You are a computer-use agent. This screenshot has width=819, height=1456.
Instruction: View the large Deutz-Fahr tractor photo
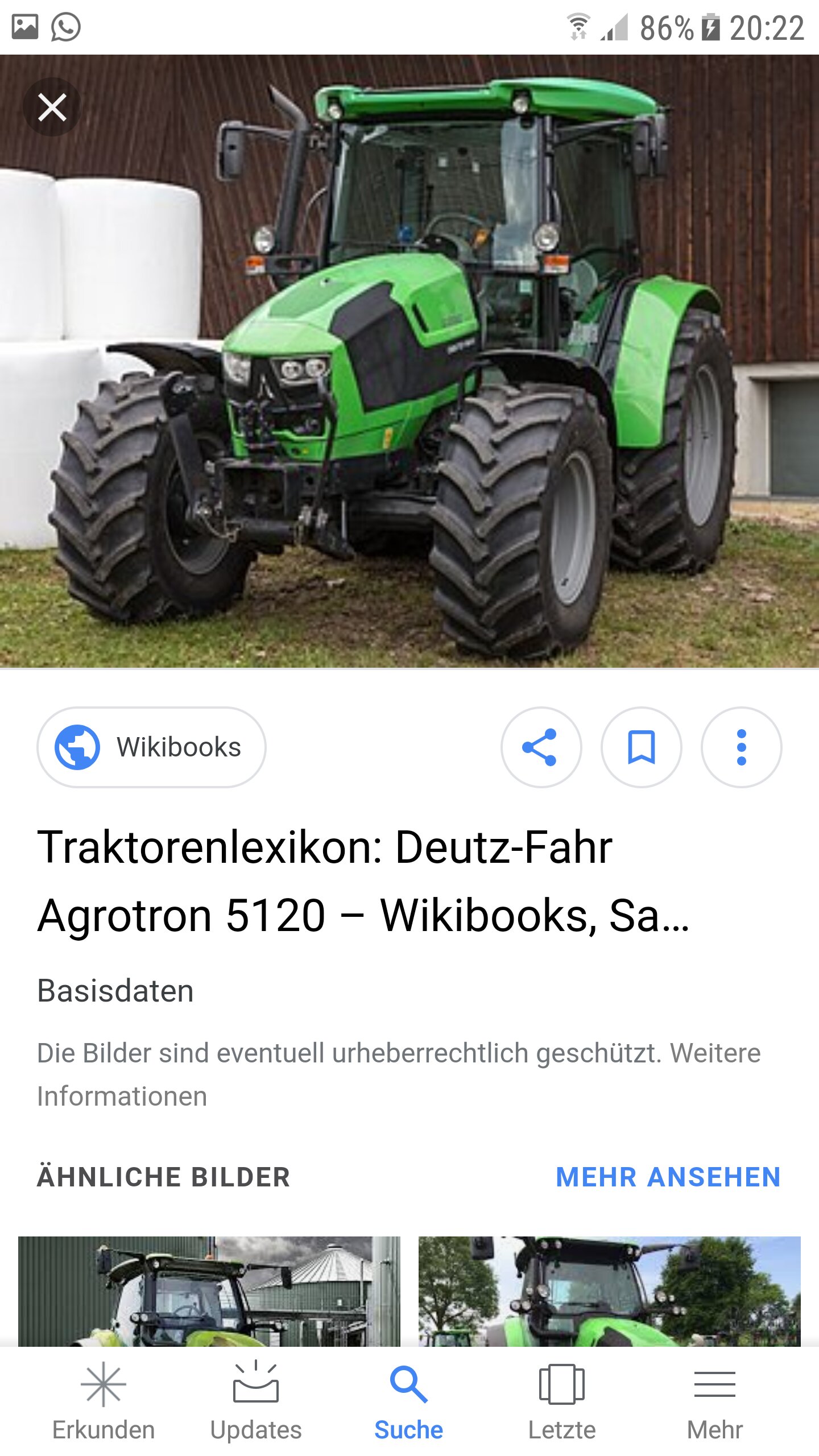(409, 364)
